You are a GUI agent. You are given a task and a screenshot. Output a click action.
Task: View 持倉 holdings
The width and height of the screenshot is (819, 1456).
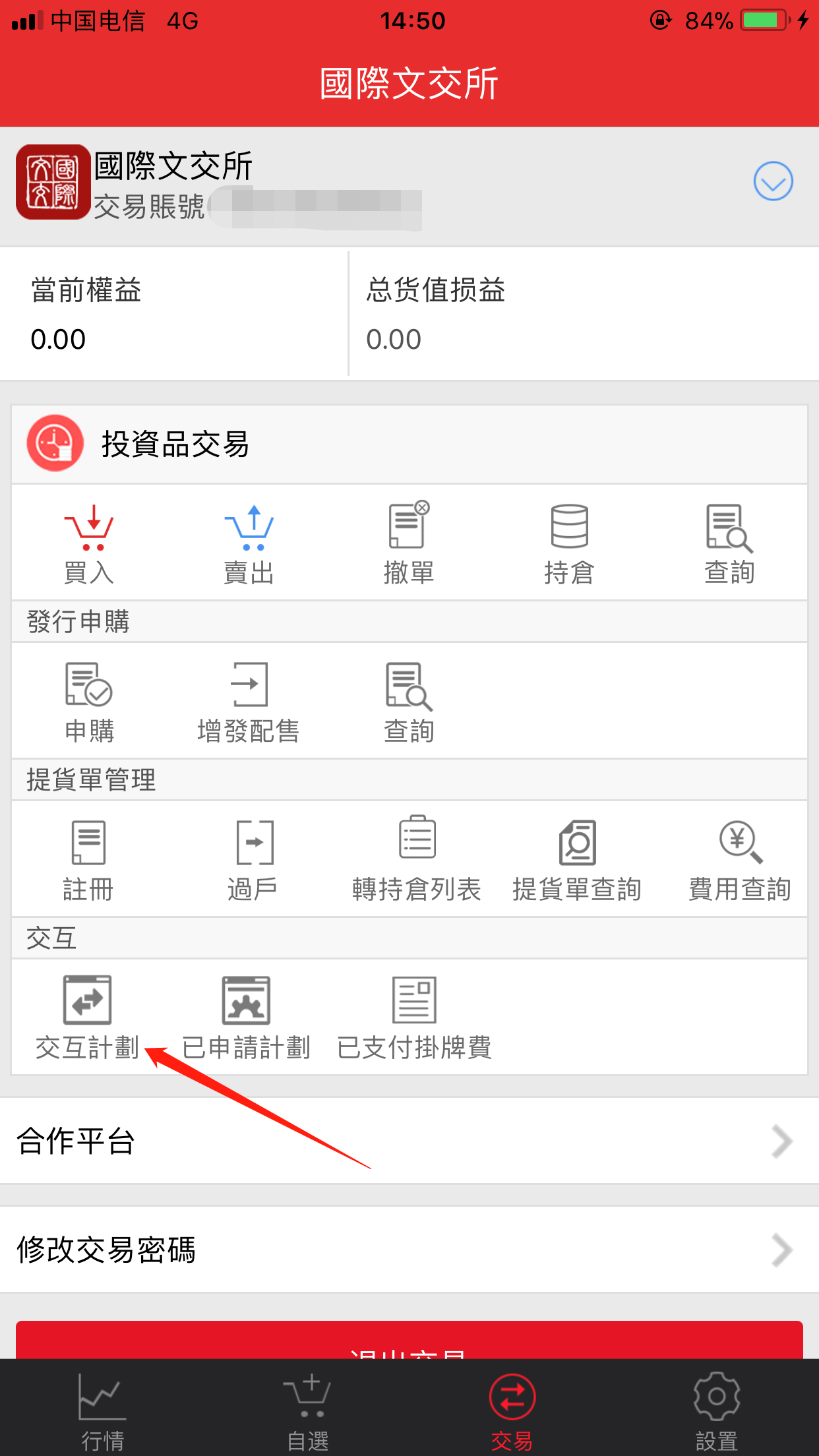point(569,543)
